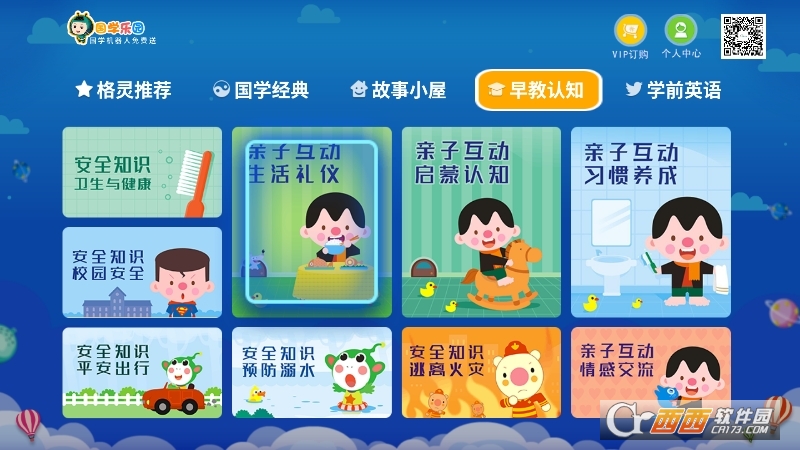Switch to 故事小屋 tab
Image resolution: width=800 pixels, height=450 pixels.
click(398, 90)
